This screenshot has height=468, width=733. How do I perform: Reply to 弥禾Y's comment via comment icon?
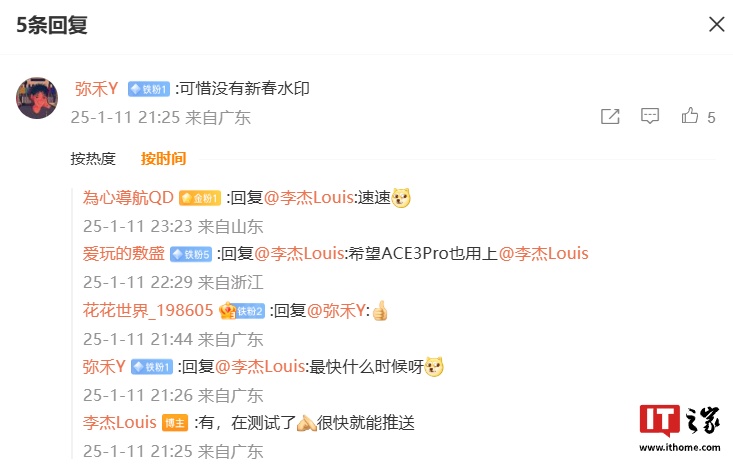coord(650,117)
